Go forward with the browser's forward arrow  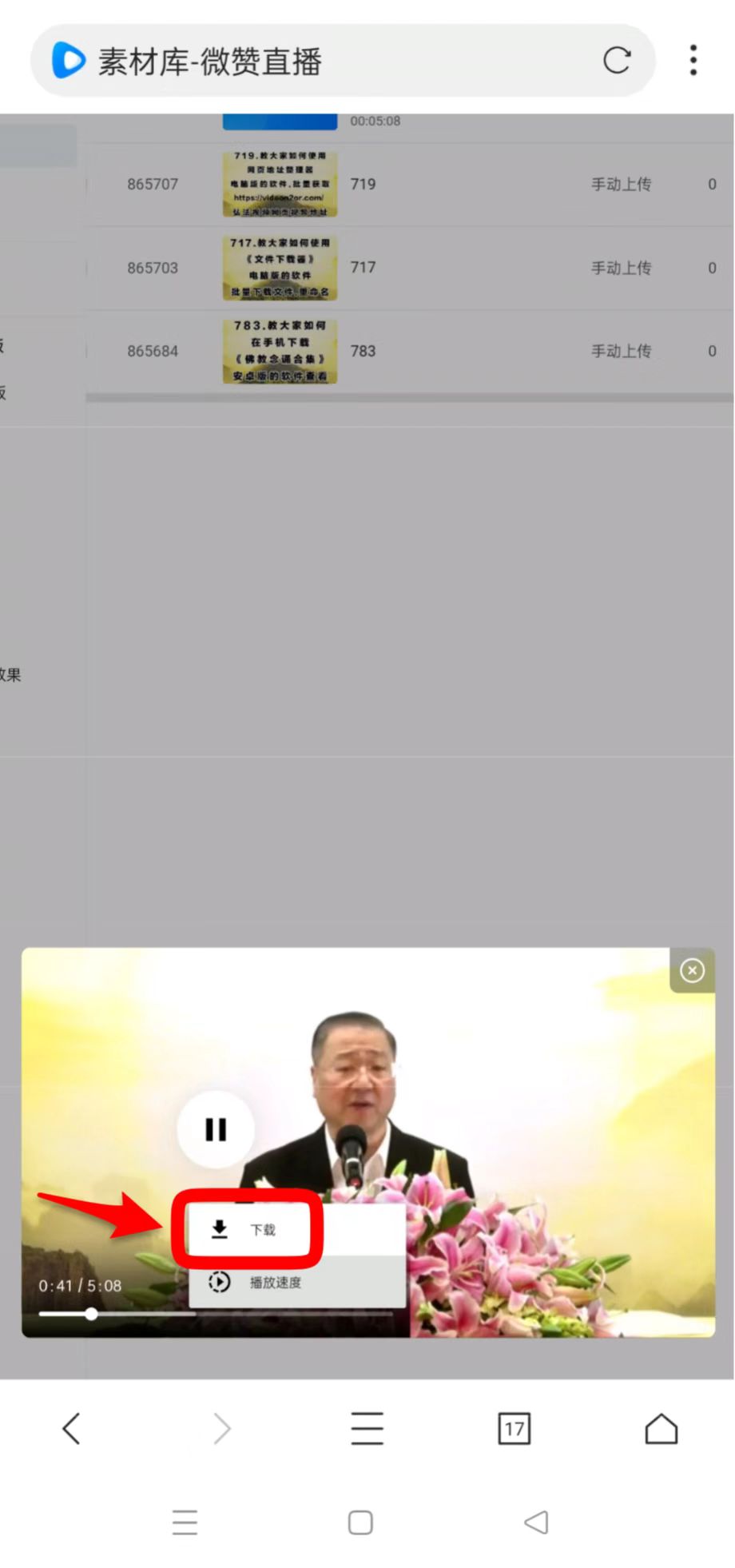(x=221, y=1428)
